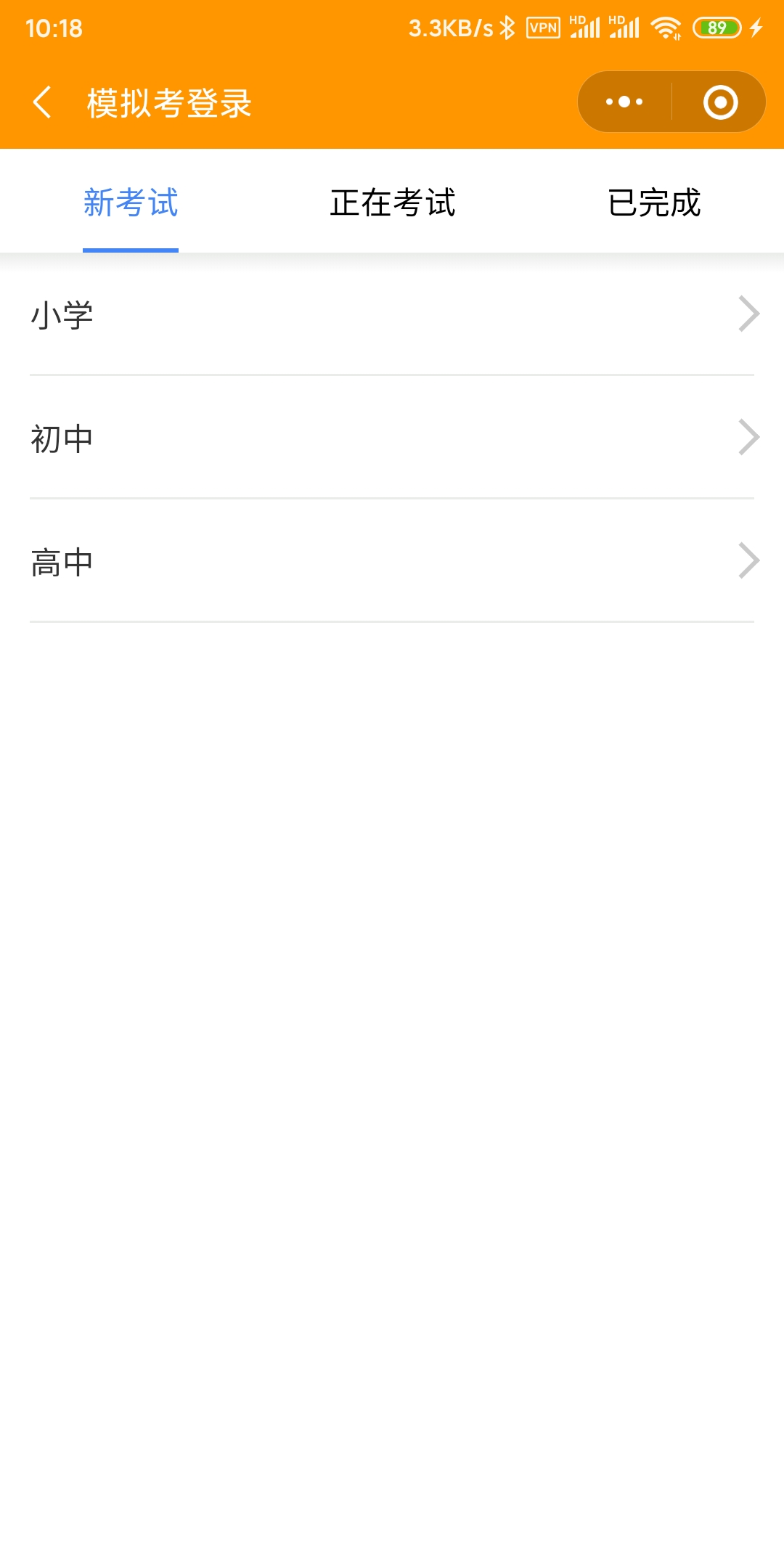The width and height of the screenshot is (784, 1568).
Task: Switch to the 正在考试 tab
Action: (393, 203)
